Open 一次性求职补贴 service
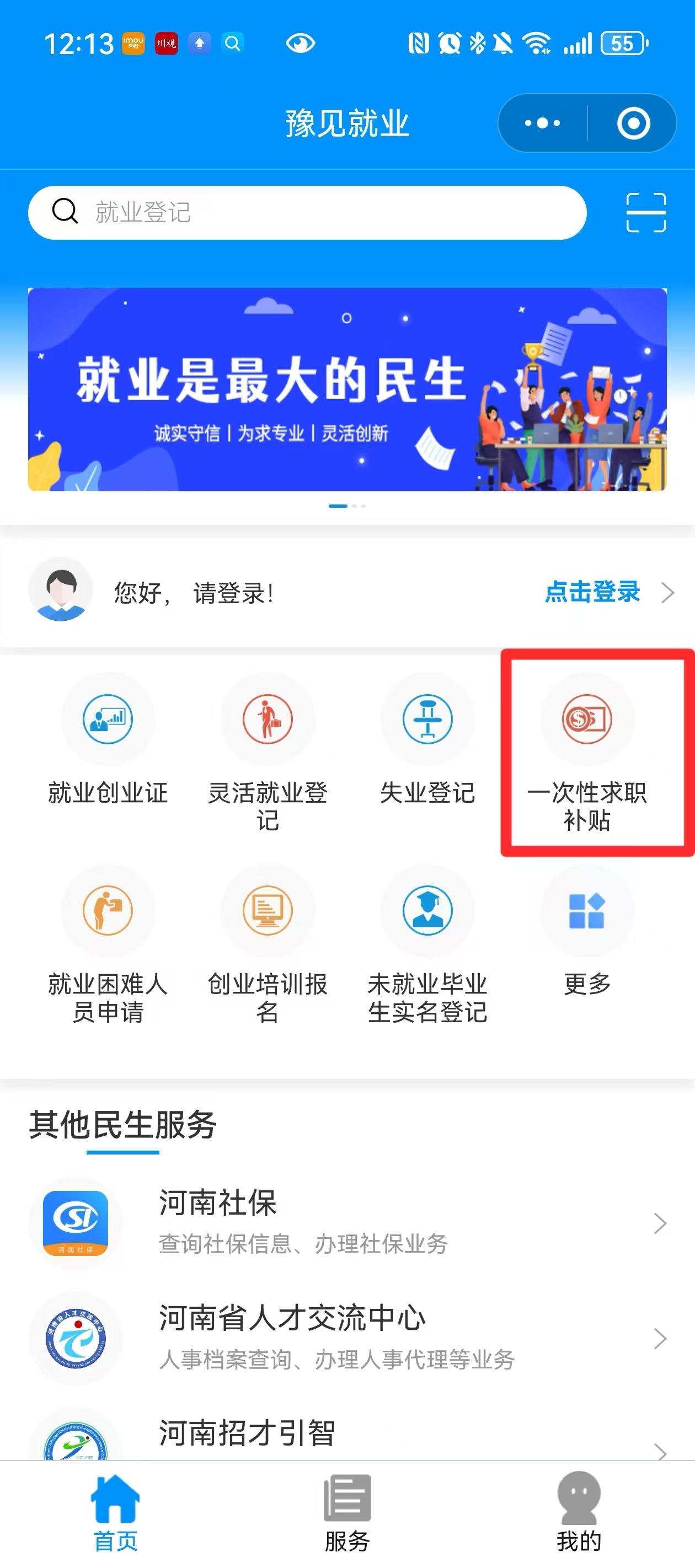 pyautogui.click(x=587, y=749)
